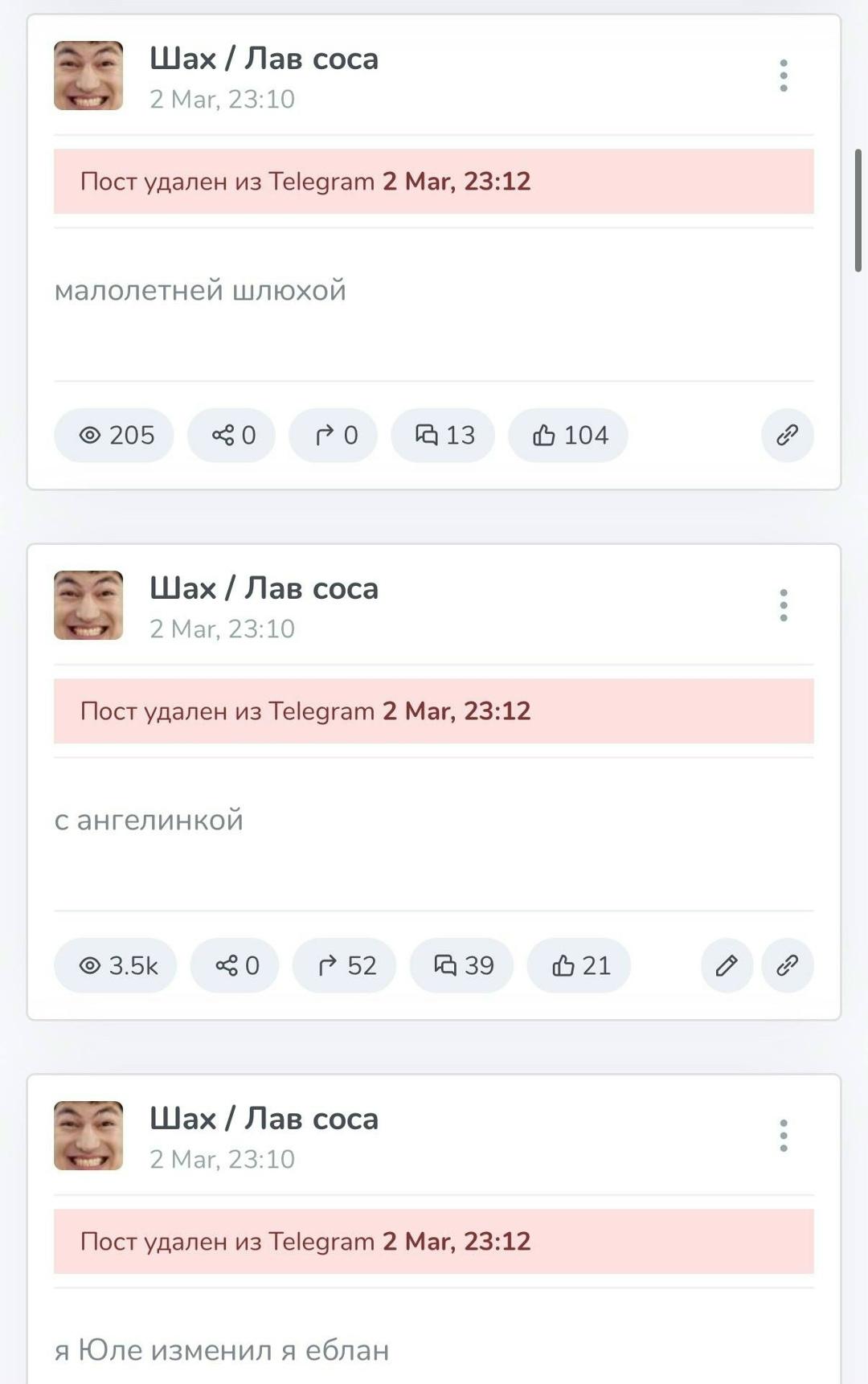Open overflow menu on the малолетней шлюхой post
868x1384 pixels.
point(783,76)
